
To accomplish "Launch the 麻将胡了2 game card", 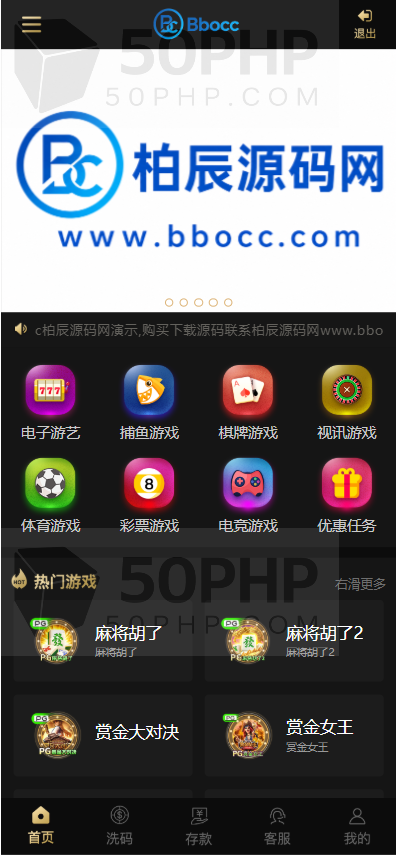I will tap(294, 641).
